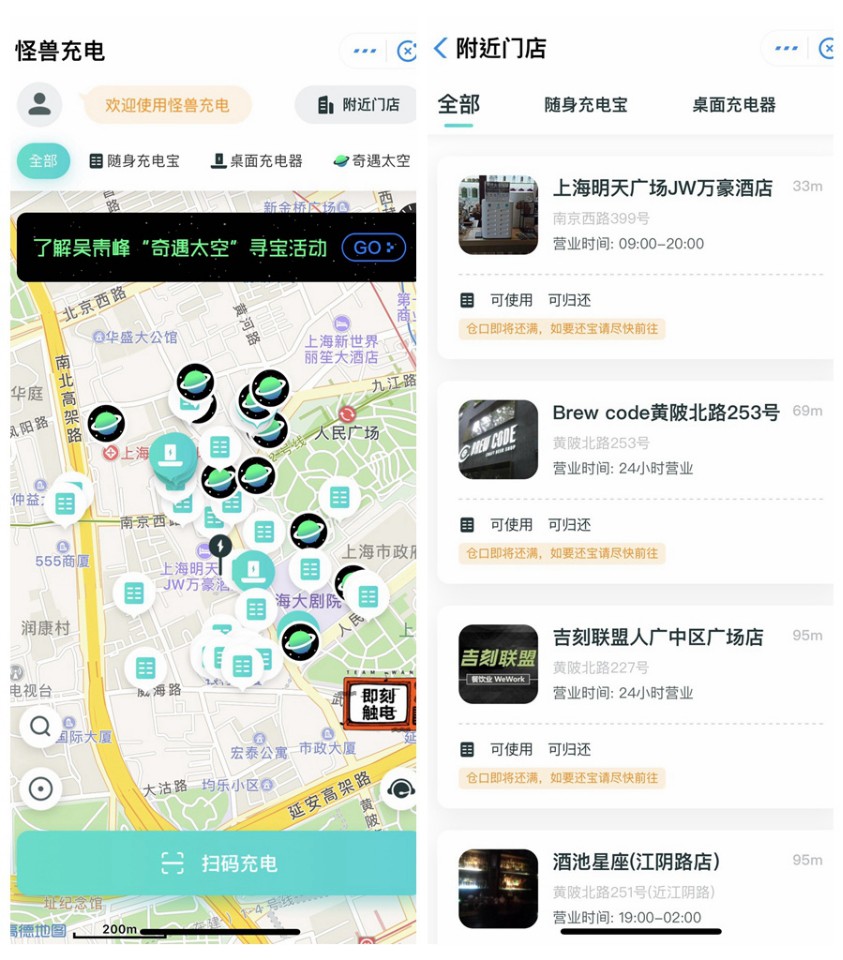Tap the 扫码充电 scan button

pyautogui.click(x=216, y=863)
